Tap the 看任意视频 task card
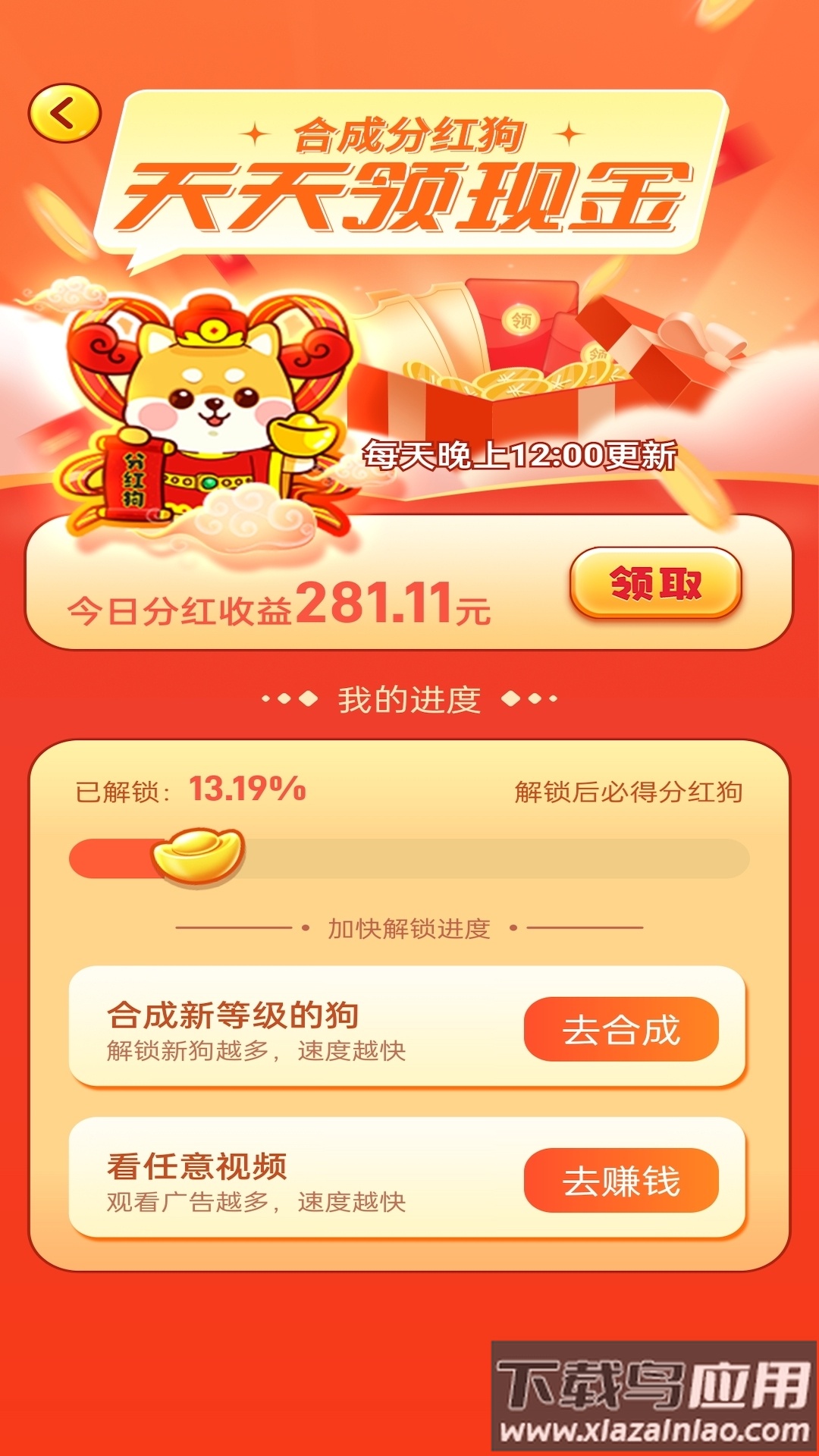The image size is (819, 1456). tap(227, 1172)
